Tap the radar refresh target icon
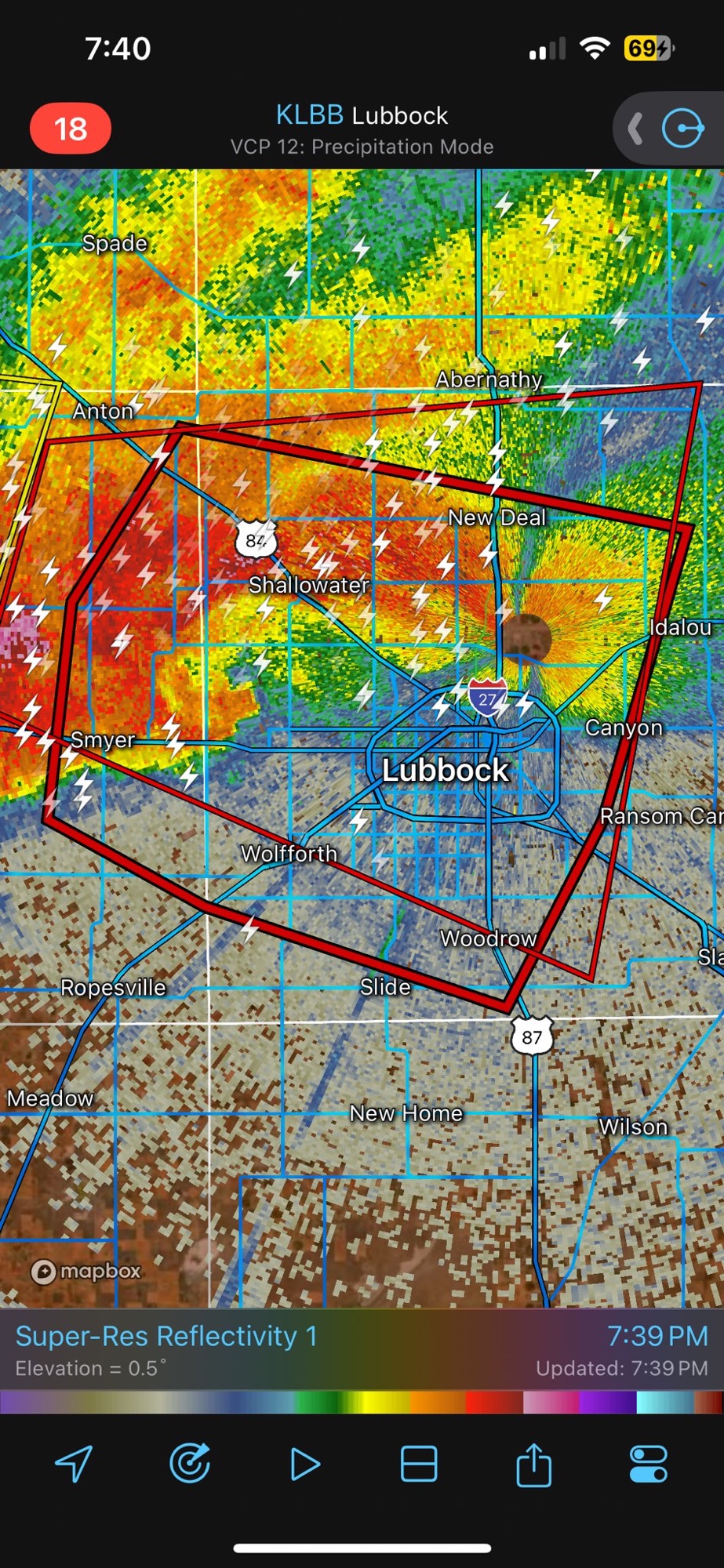Image resolution: width=724 pixels, height=1568 pixels. tap(190, 1464)
